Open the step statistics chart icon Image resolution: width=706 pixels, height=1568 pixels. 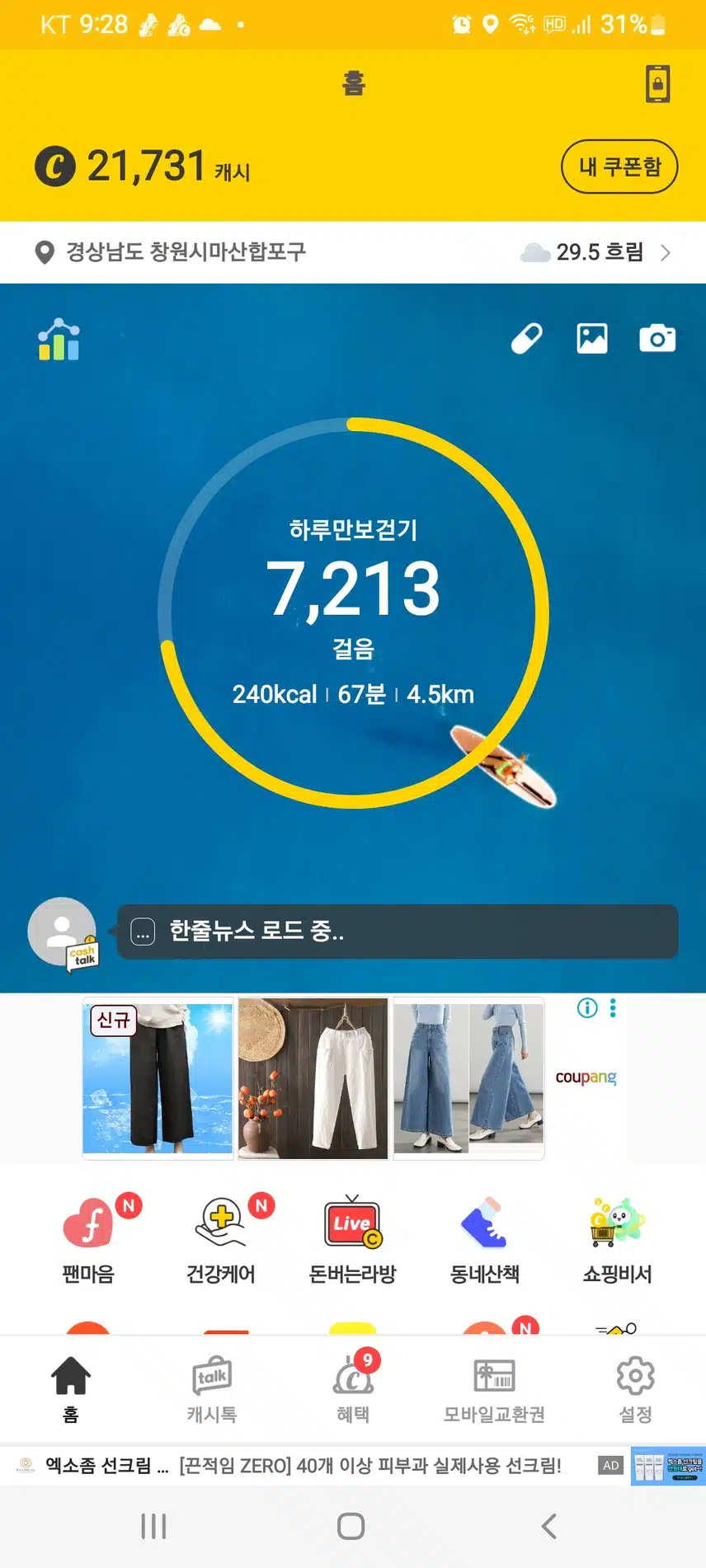(59, 339)
